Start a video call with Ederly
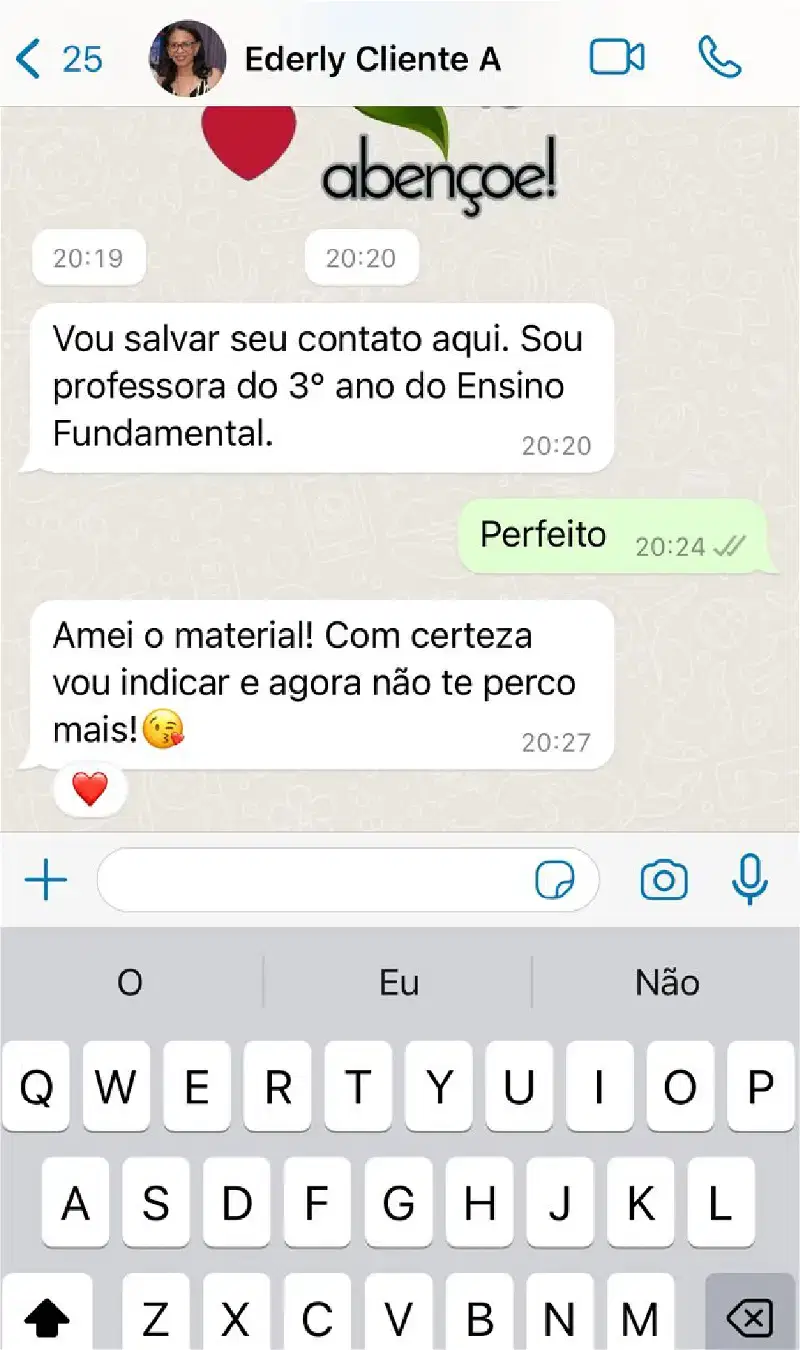 click(x=616, y=58)
